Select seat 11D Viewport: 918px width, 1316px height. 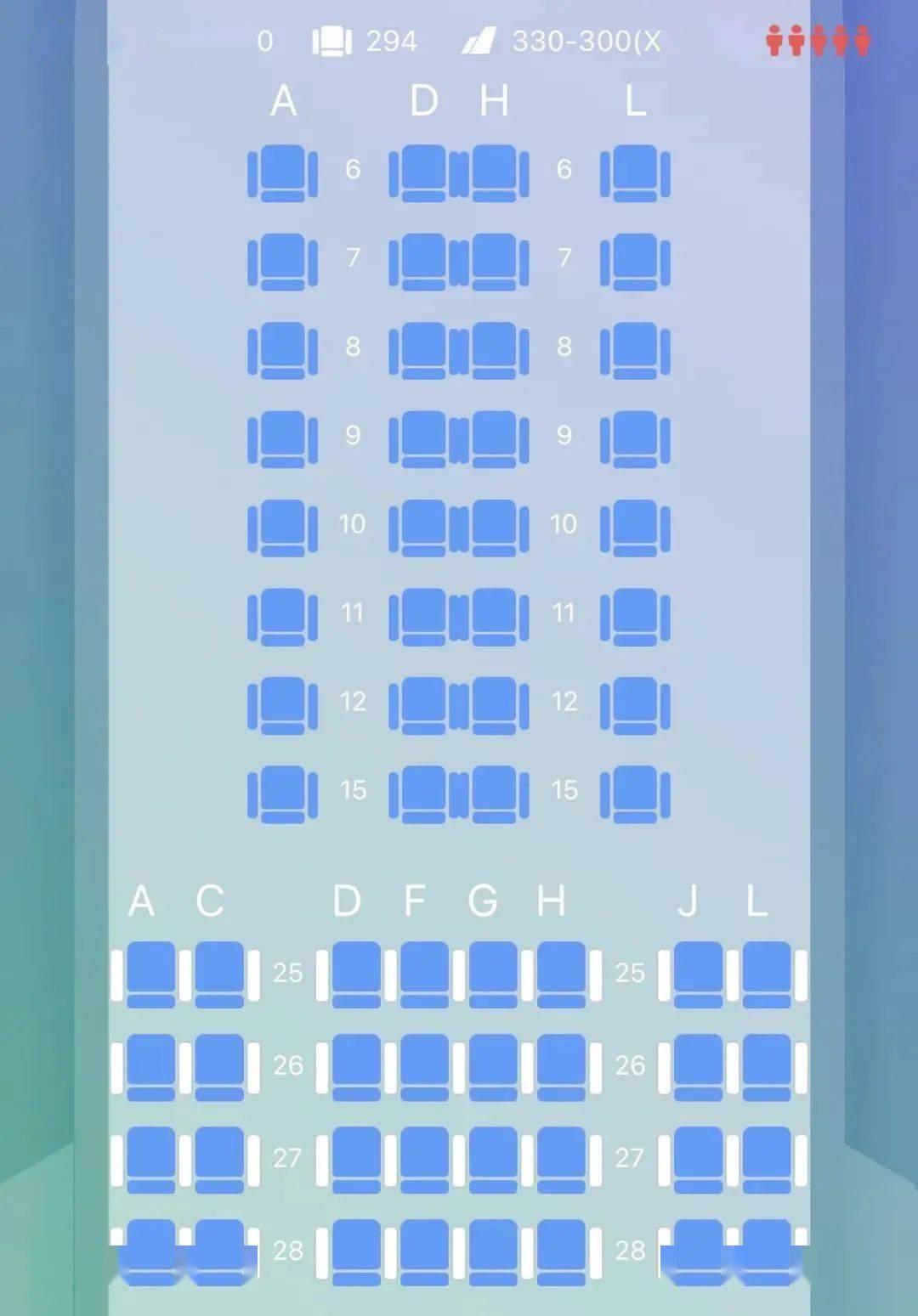423,613
